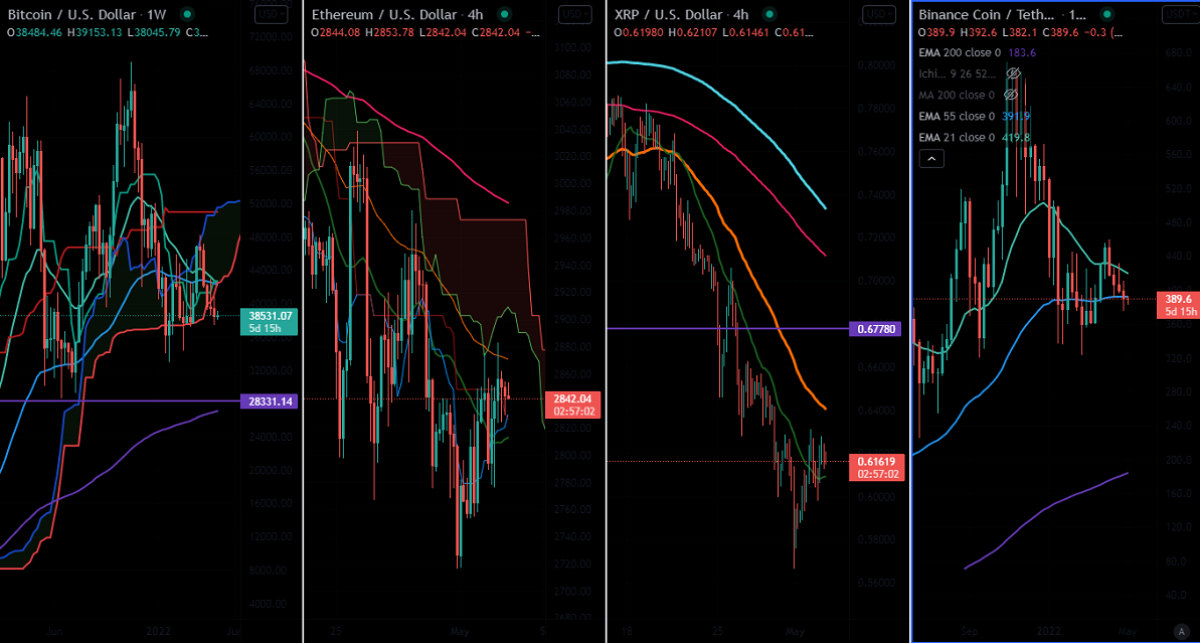Show the hidden MA 200 indicator
Image resolution: width=1200 pixels, height=643 pixels.
pyautogui.click(x=1012, y=95)
